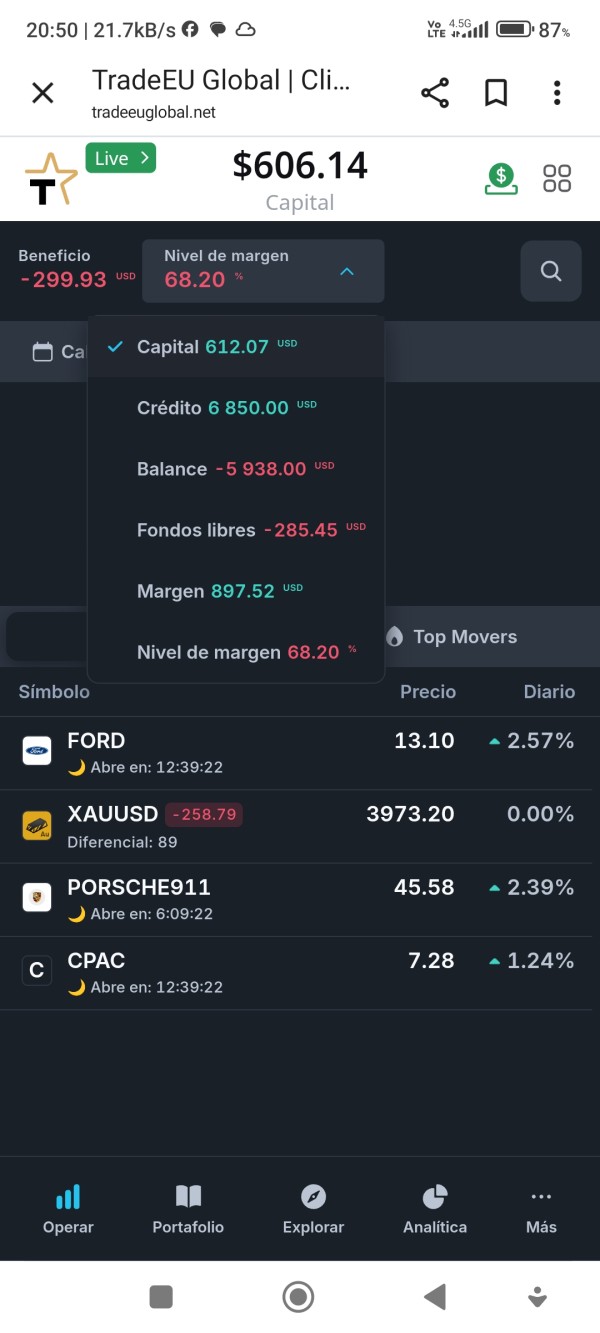This screenshot has width=600, height=1333.
Task: Choose Margen 897.52 option
Action: click(236, 591)
